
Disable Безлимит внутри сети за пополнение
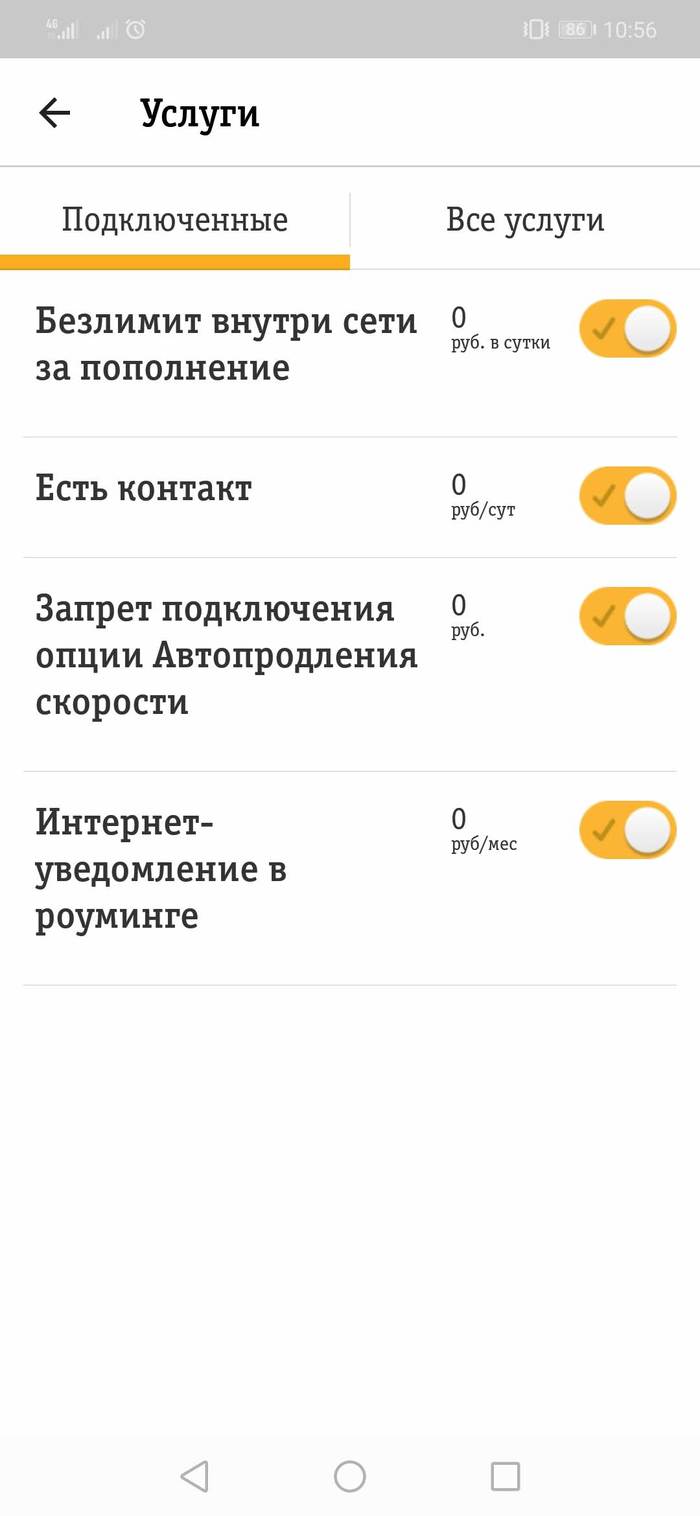point(627,329)
